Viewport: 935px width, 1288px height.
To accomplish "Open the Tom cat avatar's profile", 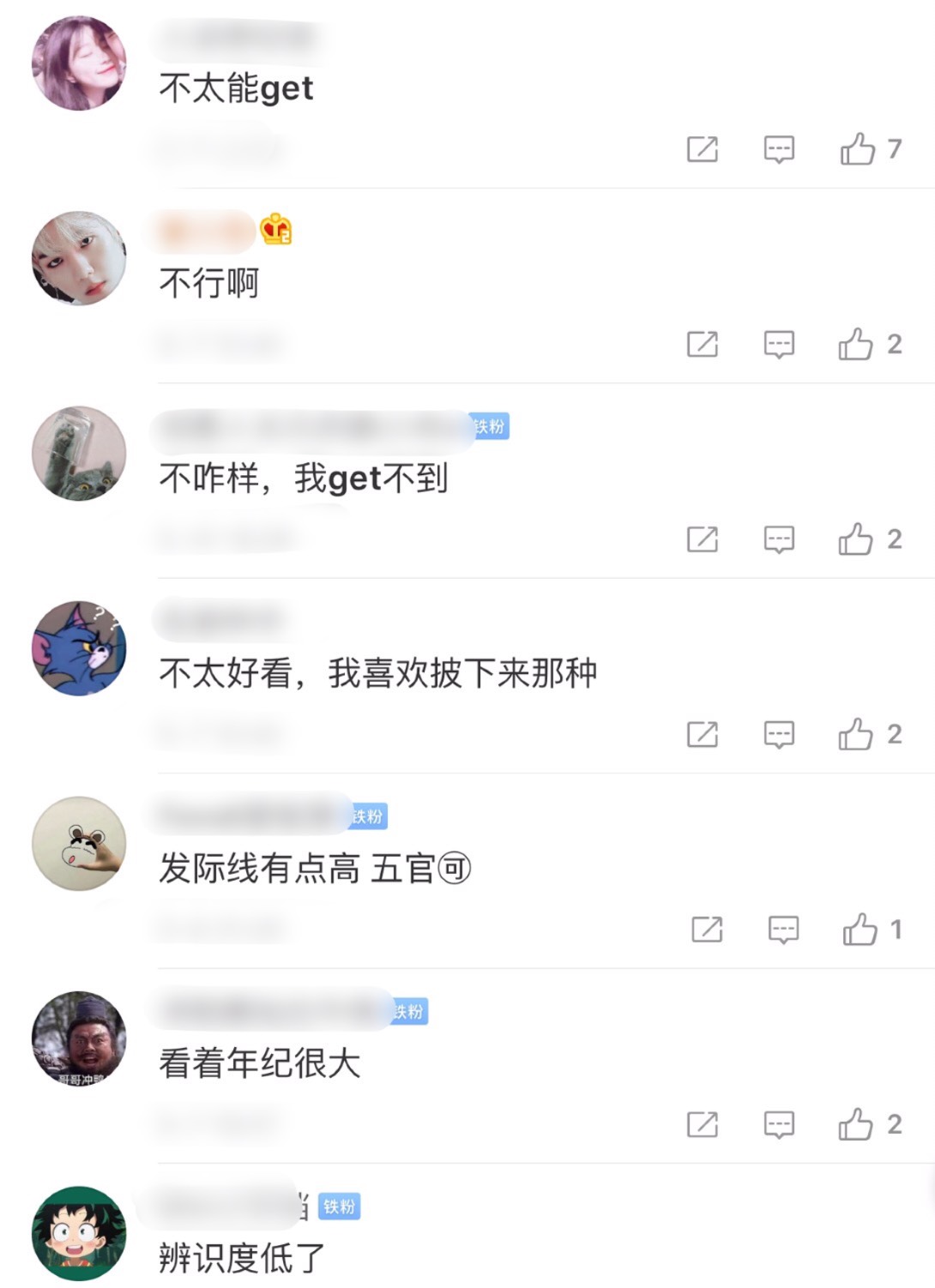I will click(79, 648).
